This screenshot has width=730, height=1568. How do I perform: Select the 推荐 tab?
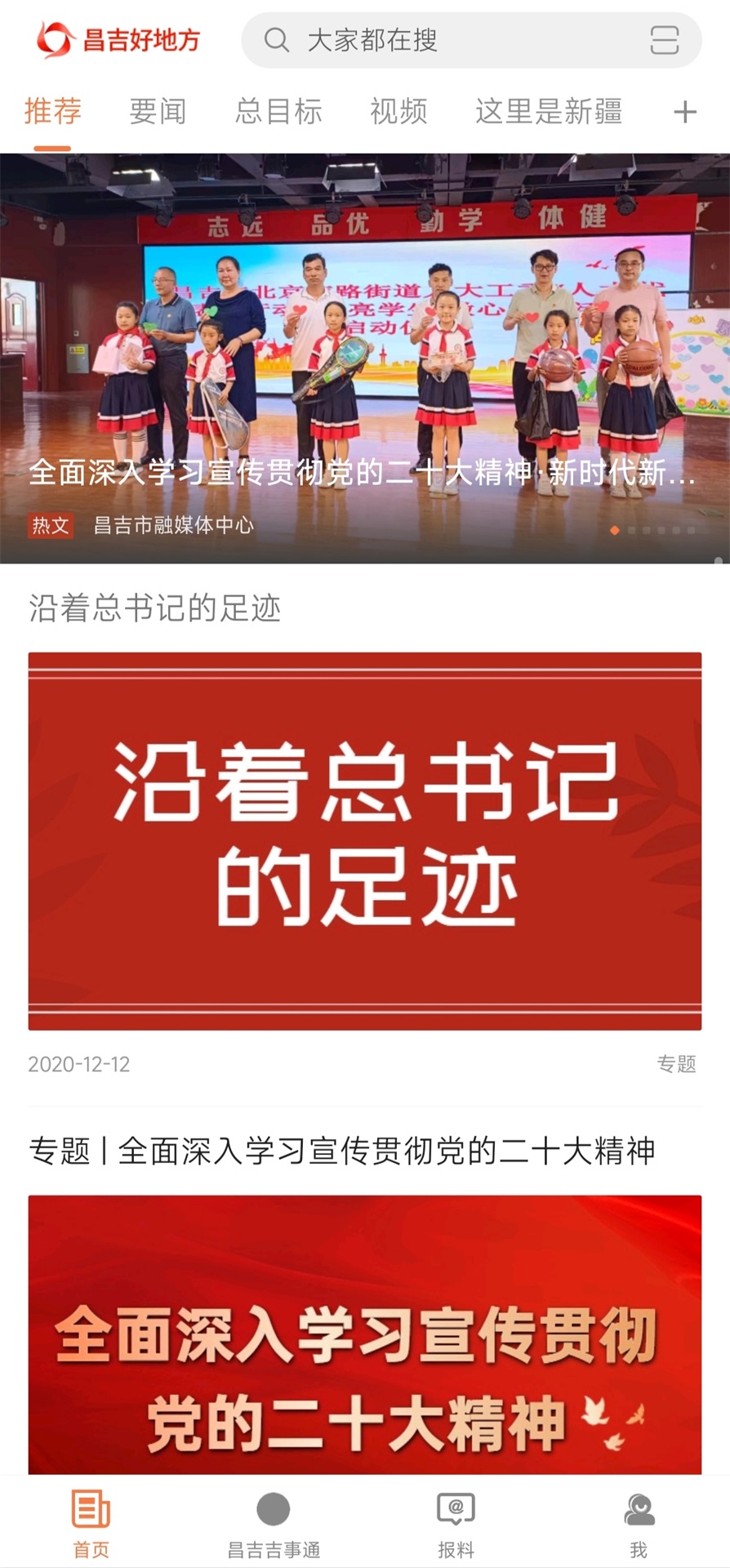[x=53, y=112]
